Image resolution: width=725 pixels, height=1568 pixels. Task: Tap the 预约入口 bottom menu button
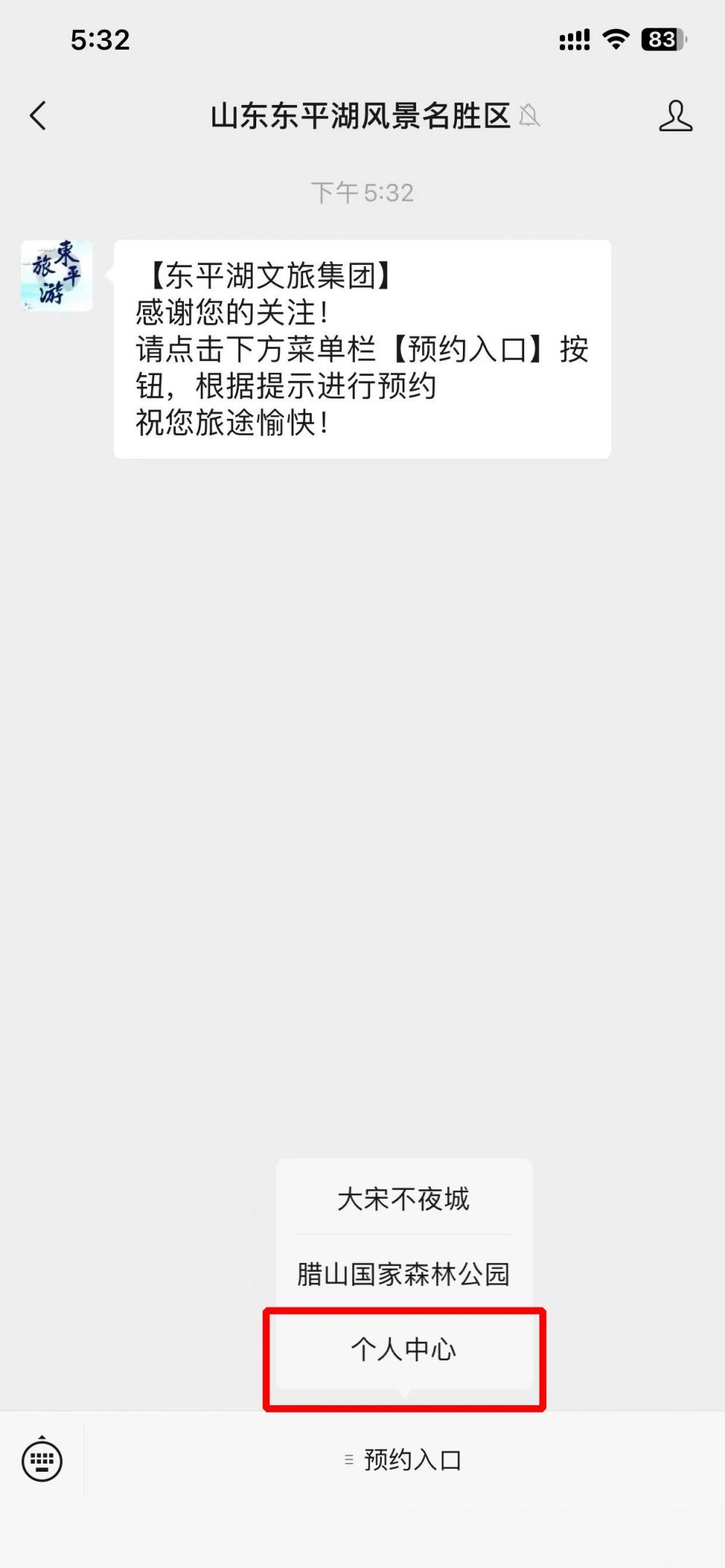click(x=404, y=1460)
